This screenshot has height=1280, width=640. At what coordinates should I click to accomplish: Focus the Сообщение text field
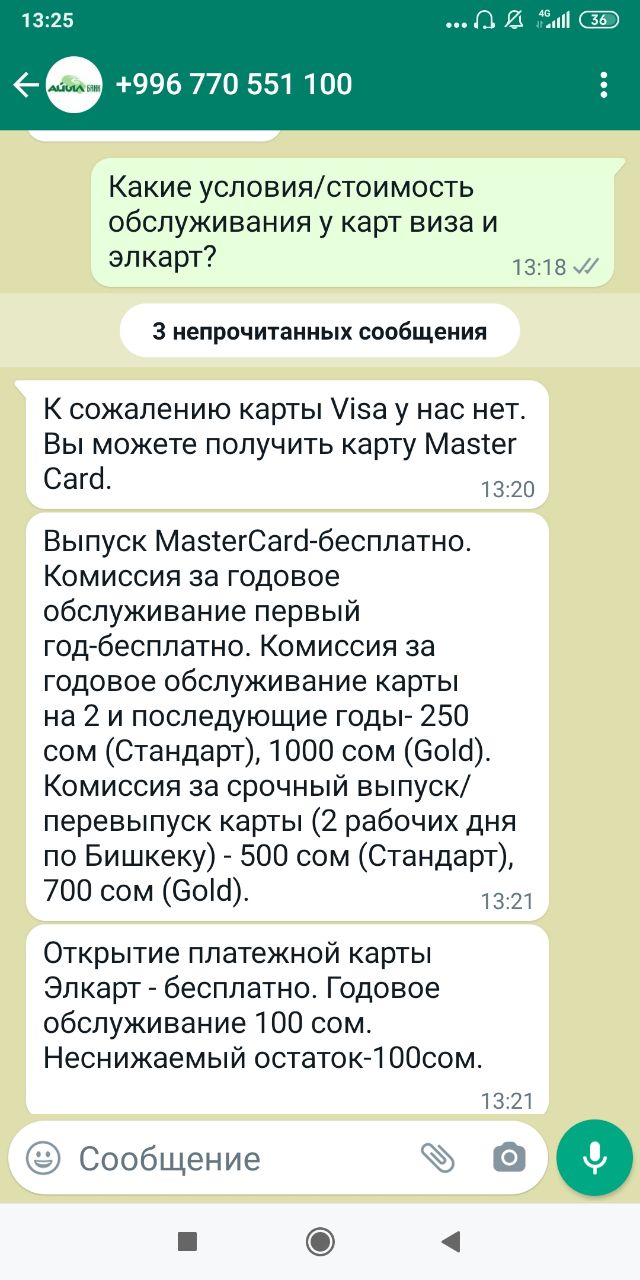point(240,1158)
